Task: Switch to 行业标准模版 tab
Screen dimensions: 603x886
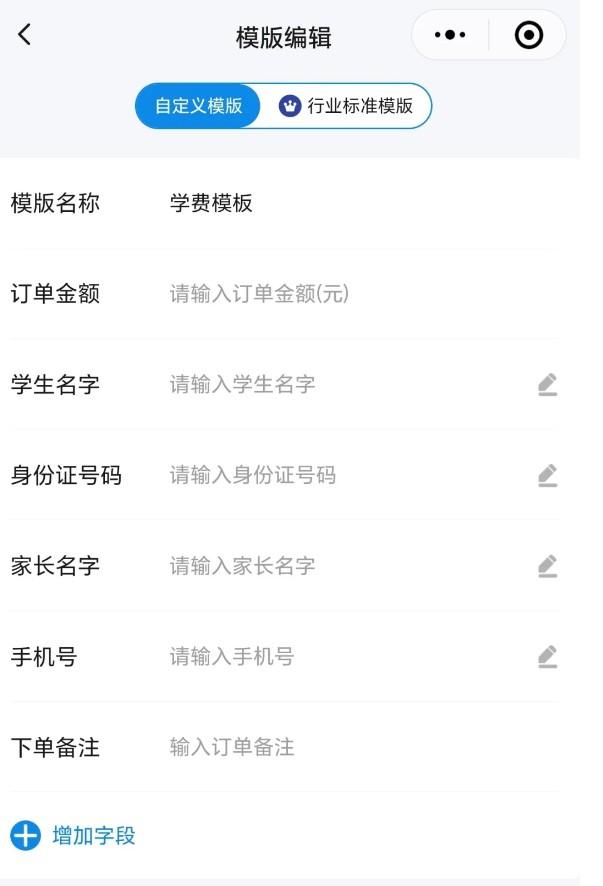Action: point(346,106)
